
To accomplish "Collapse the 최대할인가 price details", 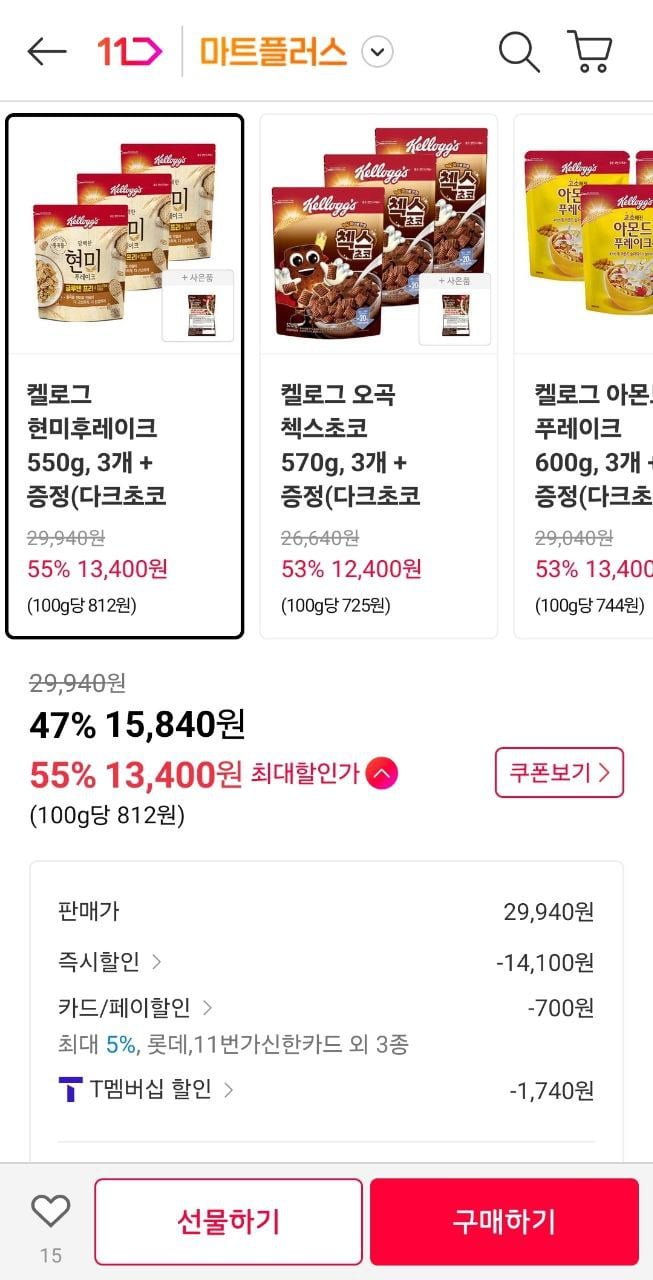I will pos(382,774).
